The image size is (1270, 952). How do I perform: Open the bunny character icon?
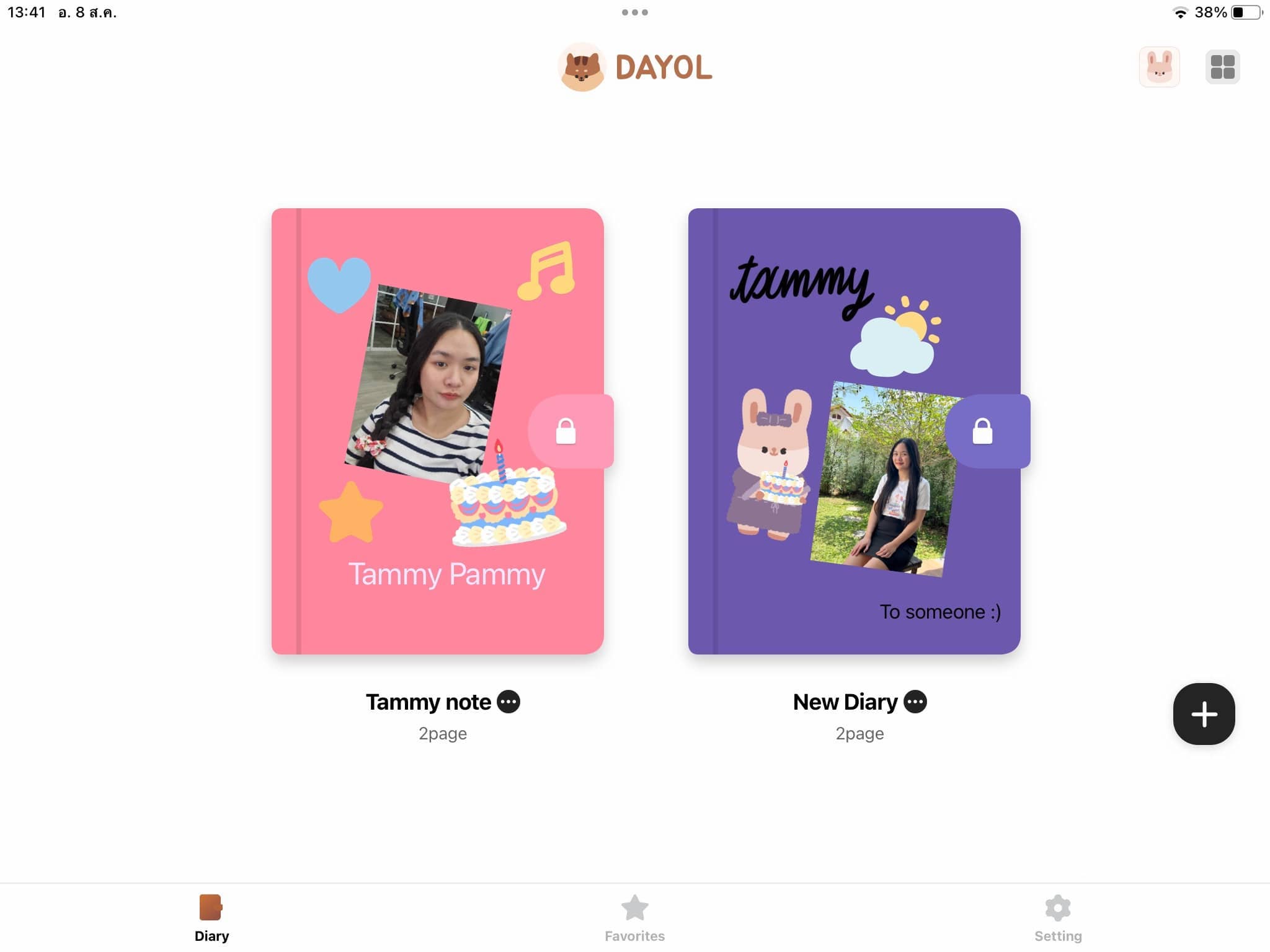coord(1158,67)
